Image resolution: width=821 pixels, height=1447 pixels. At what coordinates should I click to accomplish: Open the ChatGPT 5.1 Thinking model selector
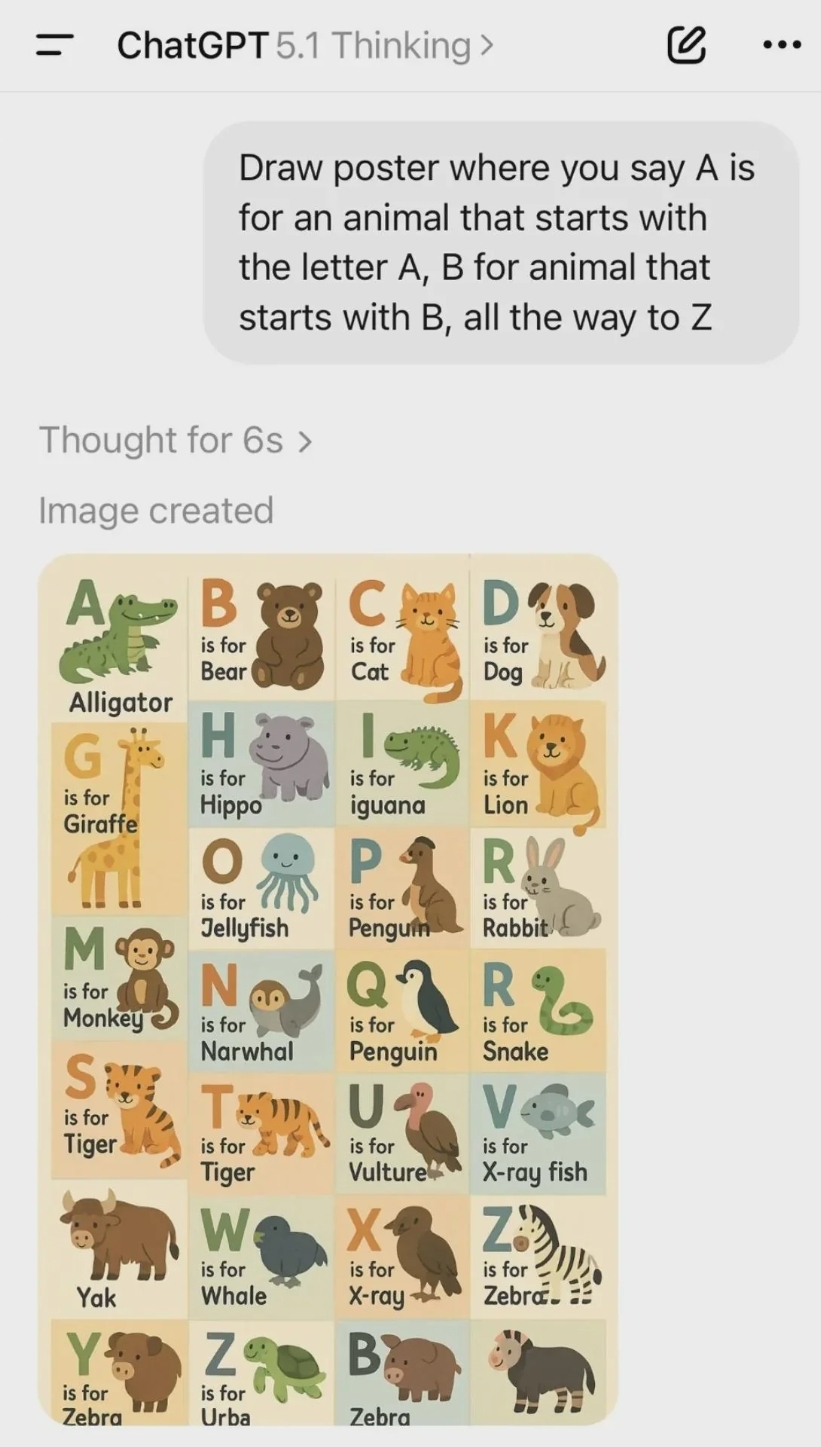pos(305,46)
